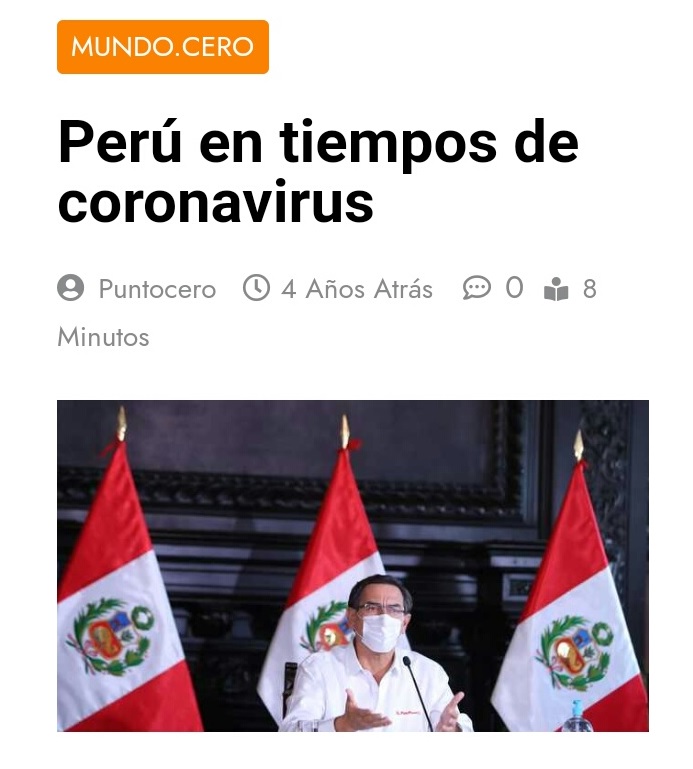Open the 4 Años Atrás date link
The width and height of the screenshot is (693, 769).
coord(356,290)
